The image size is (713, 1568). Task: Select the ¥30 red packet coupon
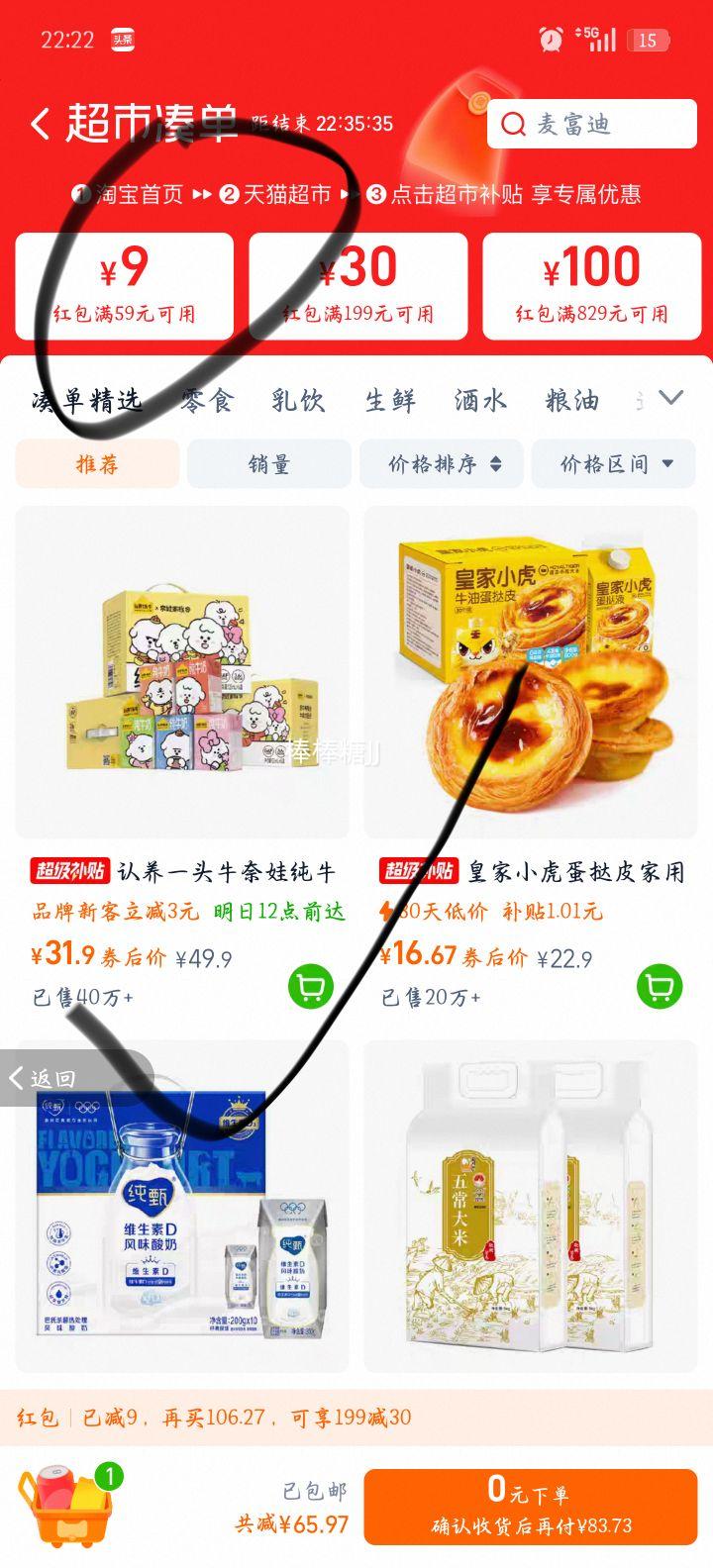[x=356, y=285]
